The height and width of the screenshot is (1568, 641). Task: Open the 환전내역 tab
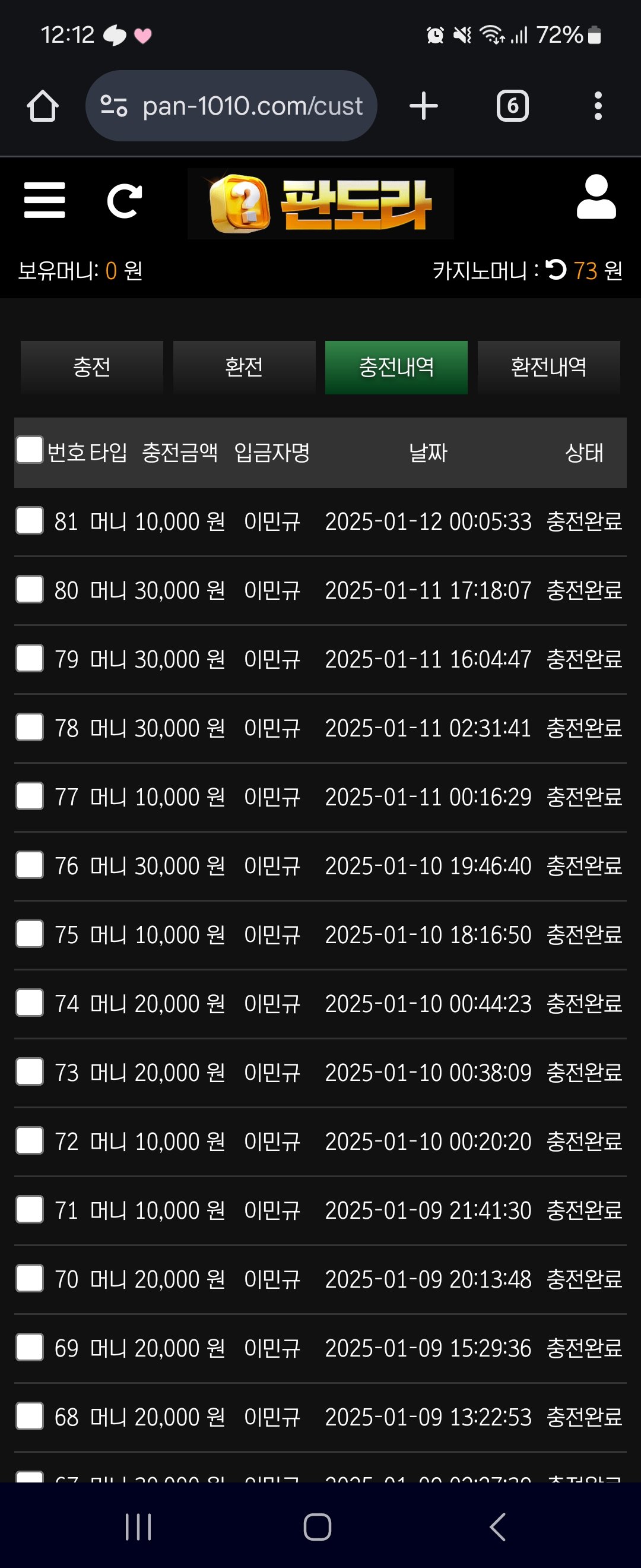tap(548, 367)
